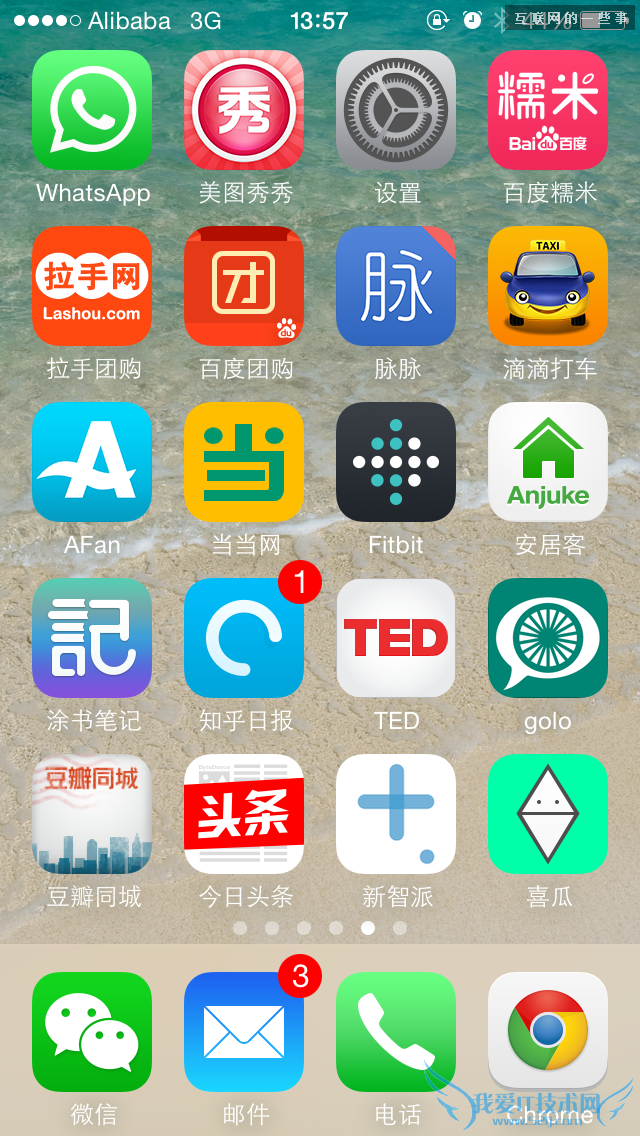Open 知乎日报 with one notification

[x=244, y=638]
